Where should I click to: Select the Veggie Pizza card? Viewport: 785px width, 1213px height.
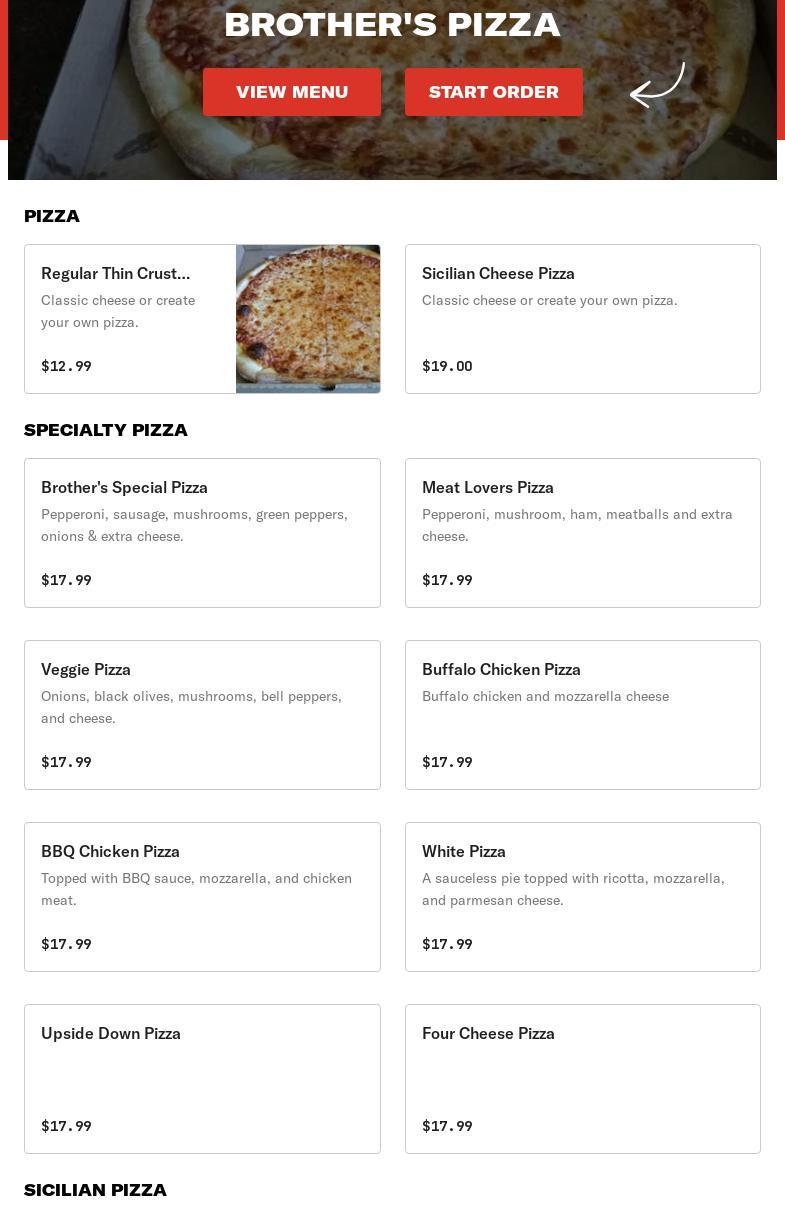(x=202, y=715)
